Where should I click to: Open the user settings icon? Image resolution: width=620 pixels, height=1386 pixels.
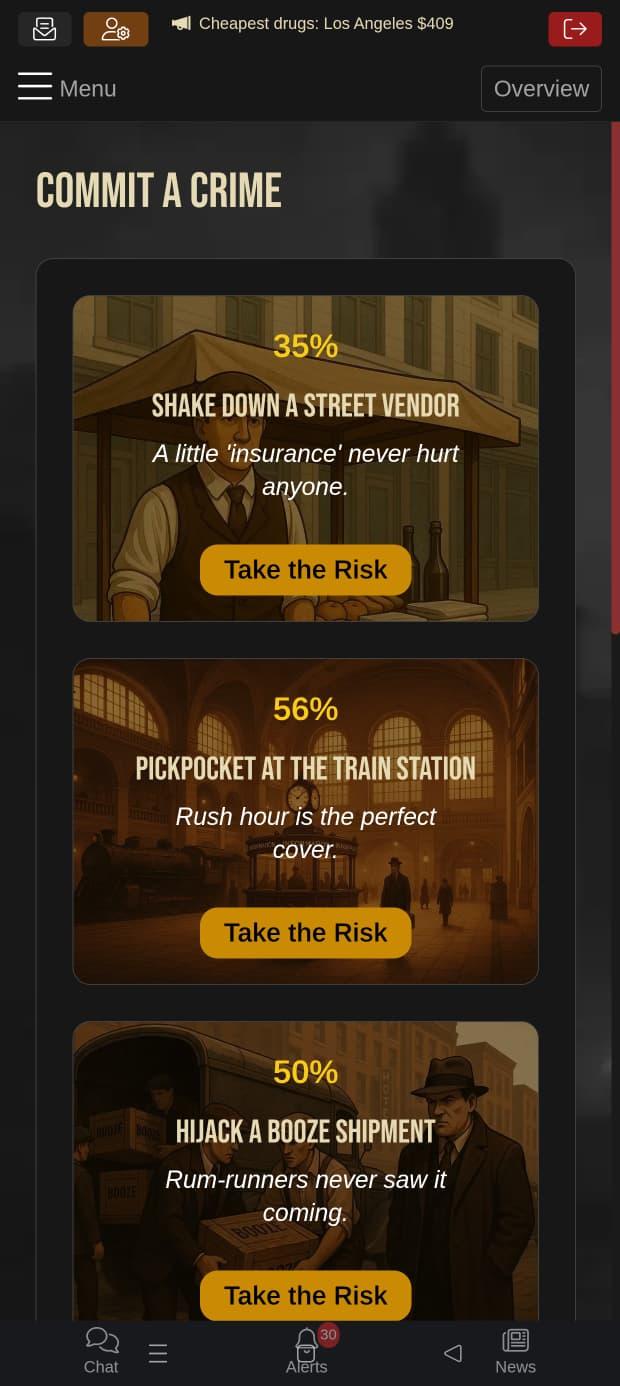coord(116,29)
